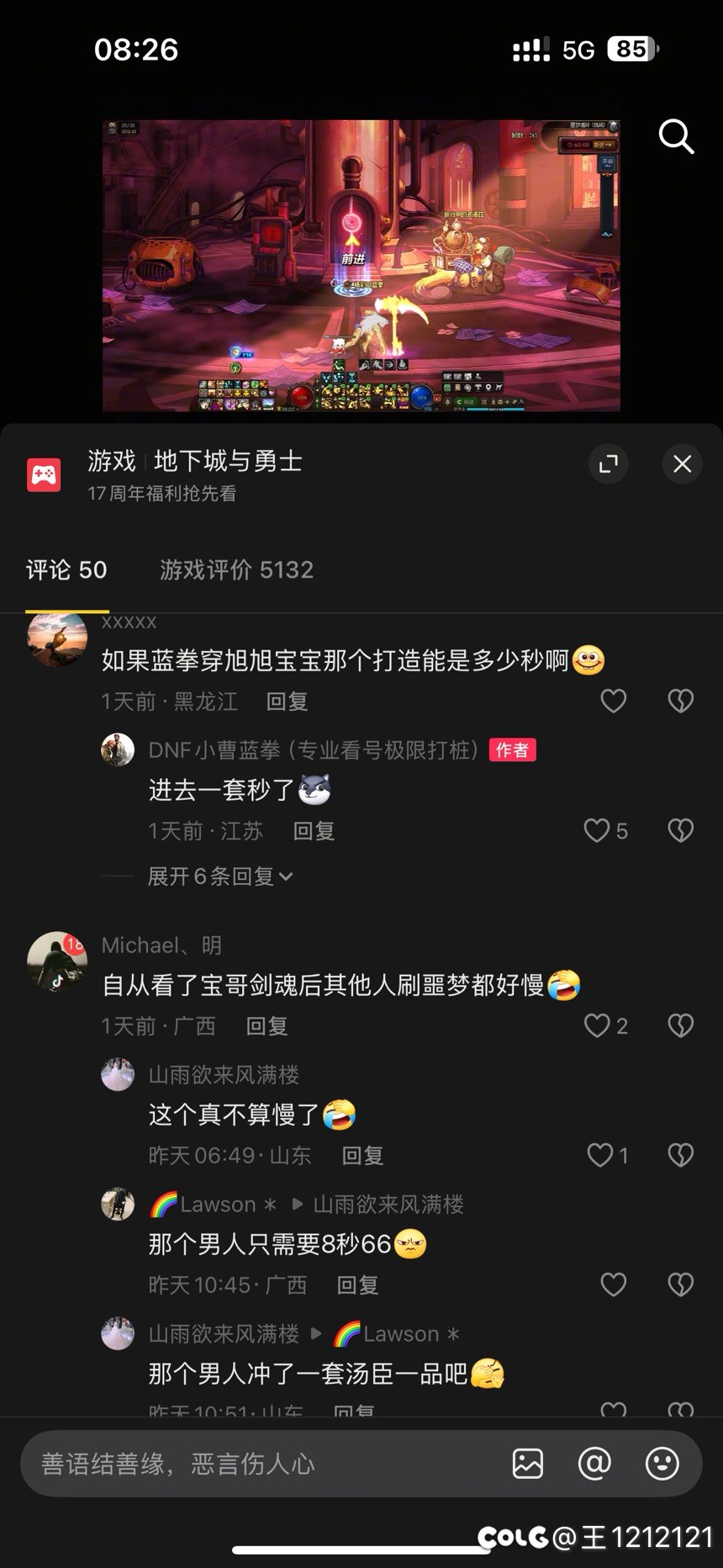Dislike Michael、明's comment
This screenshot has width=723, height=1568.
pyautogui.click(x=680, y=1025)
